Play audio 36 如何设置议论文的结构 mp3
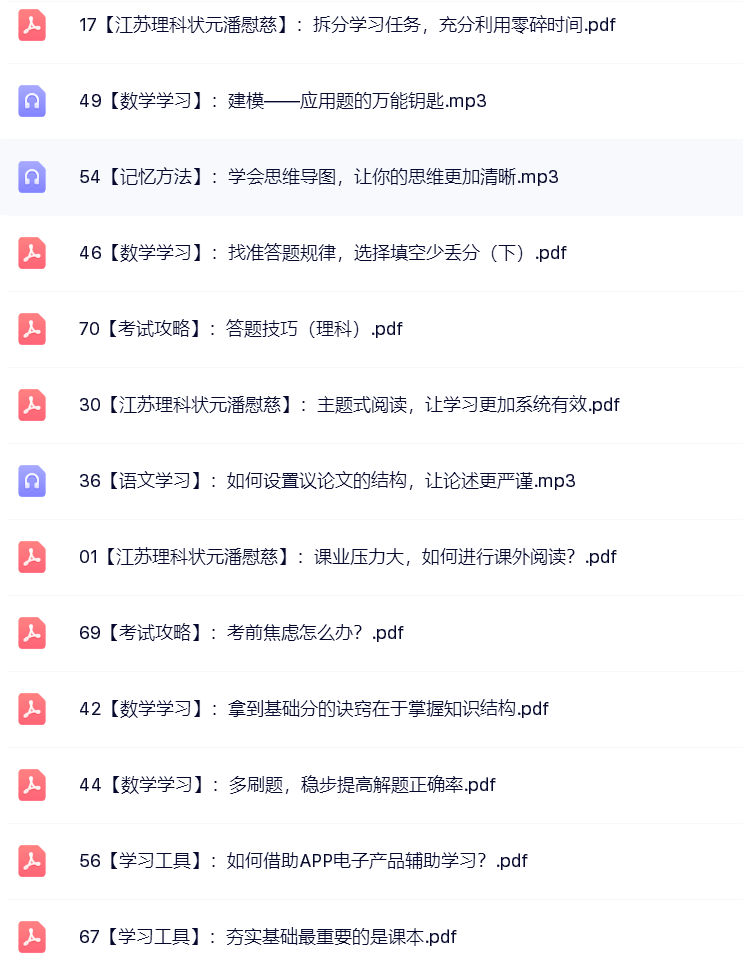This screenshot has width=743, height=960. (327, 481)
